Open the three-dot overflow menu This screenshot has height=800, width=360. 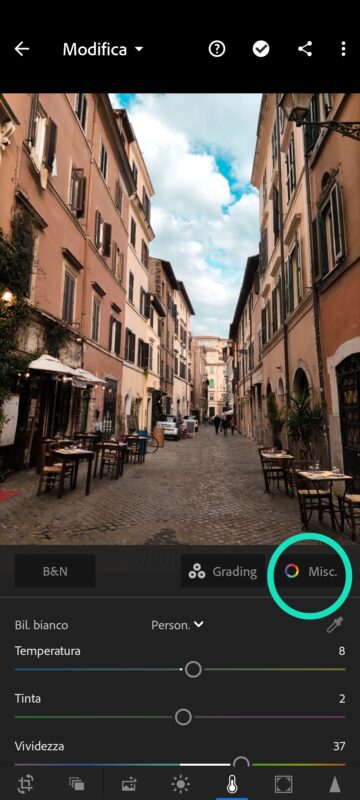(343, 49)
